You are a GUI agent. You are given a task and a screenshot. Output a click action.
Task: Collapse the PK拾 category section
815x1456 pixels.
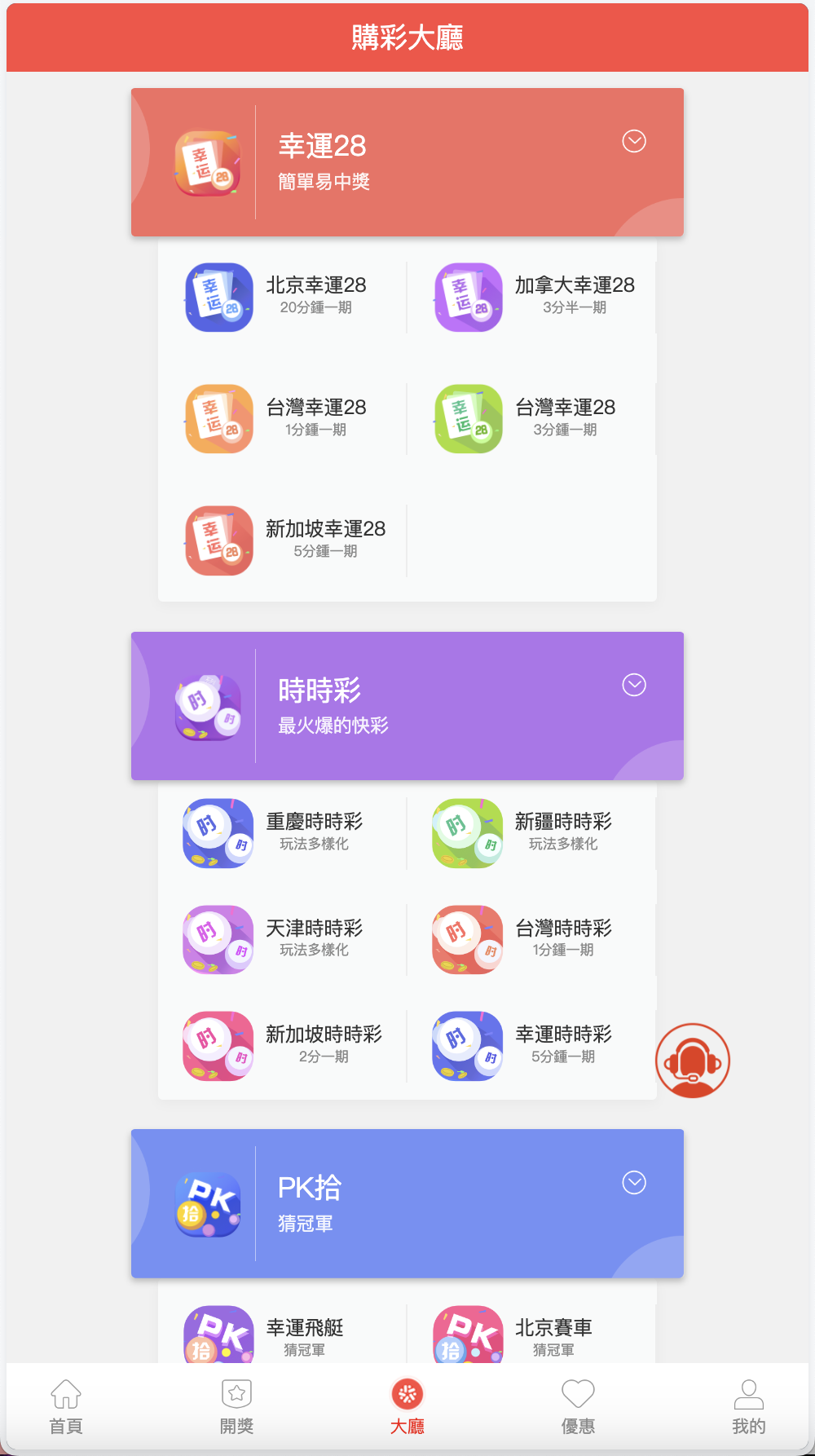[633, 1180]
